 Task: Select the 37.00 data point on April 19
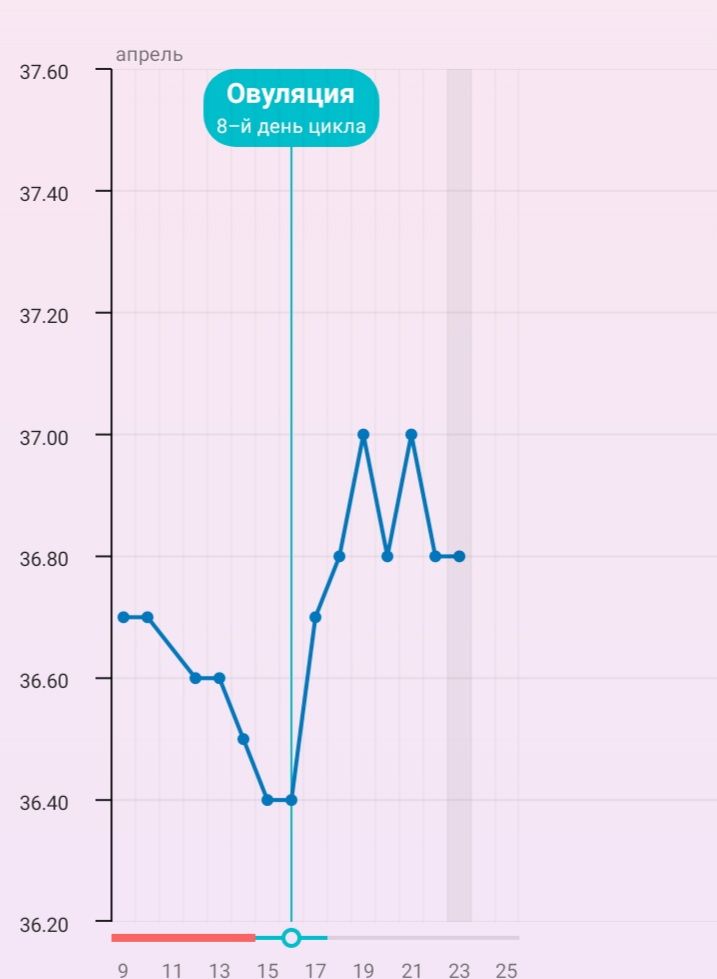pyautogui.click(x=363, y=435)
